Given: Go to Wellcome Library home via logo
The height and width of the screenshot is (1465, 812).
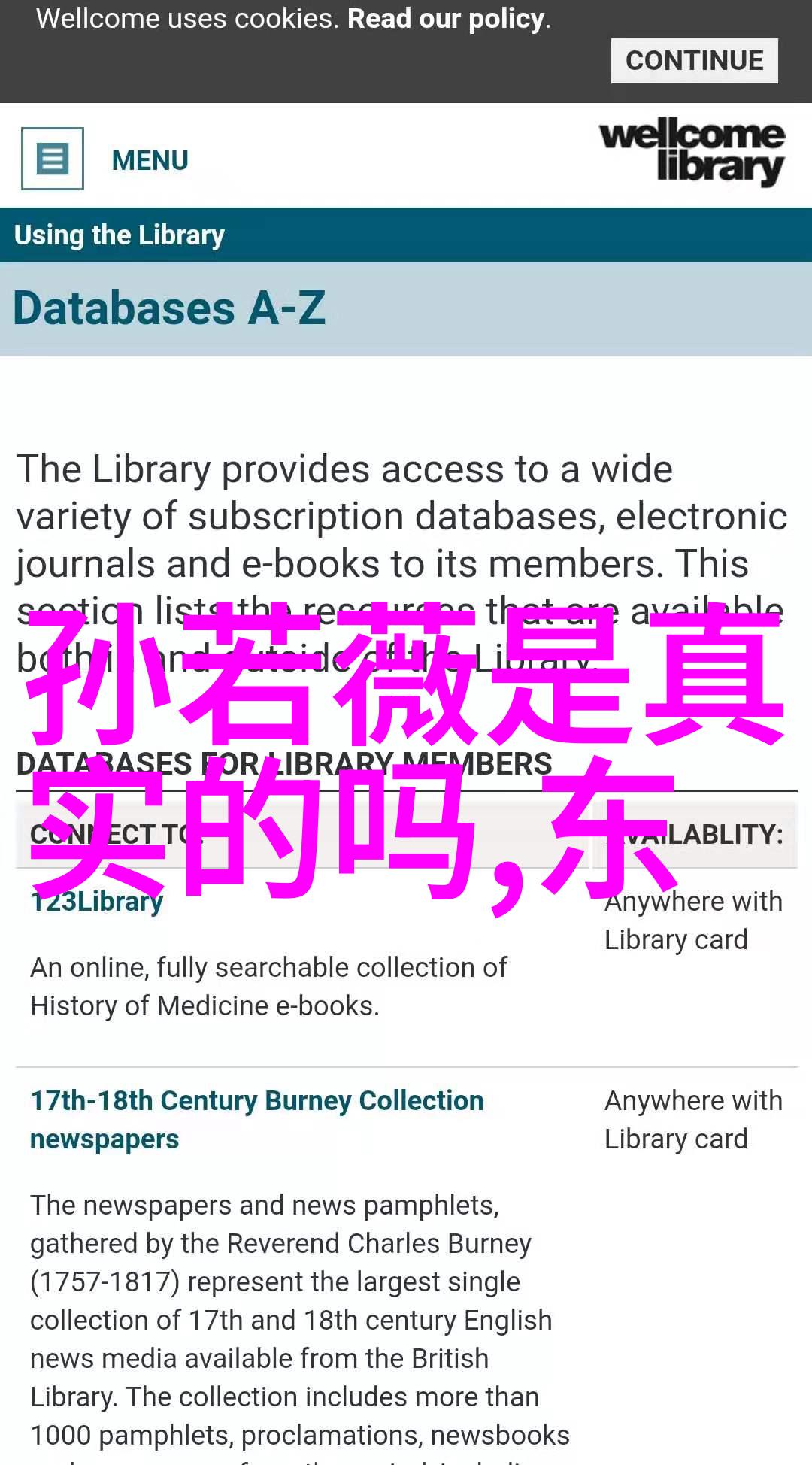Looking at the screenshot, I should [x=692, y=151].
